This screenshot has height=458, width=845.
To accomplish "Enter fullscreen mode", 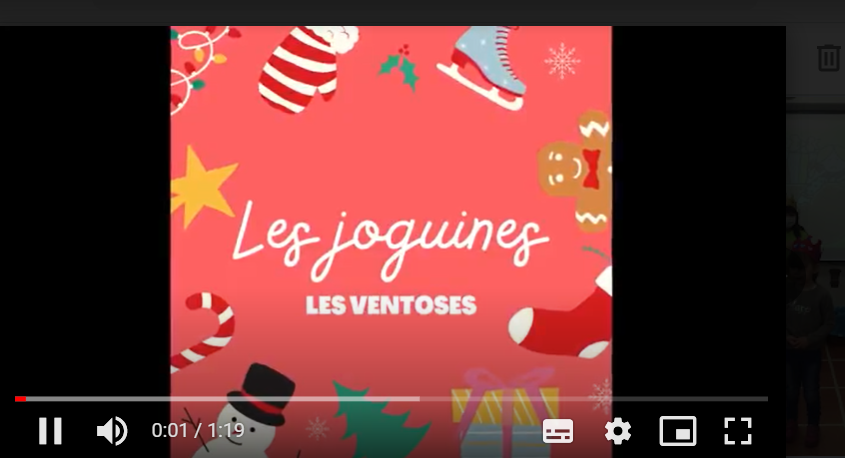I will click(737, 431).
